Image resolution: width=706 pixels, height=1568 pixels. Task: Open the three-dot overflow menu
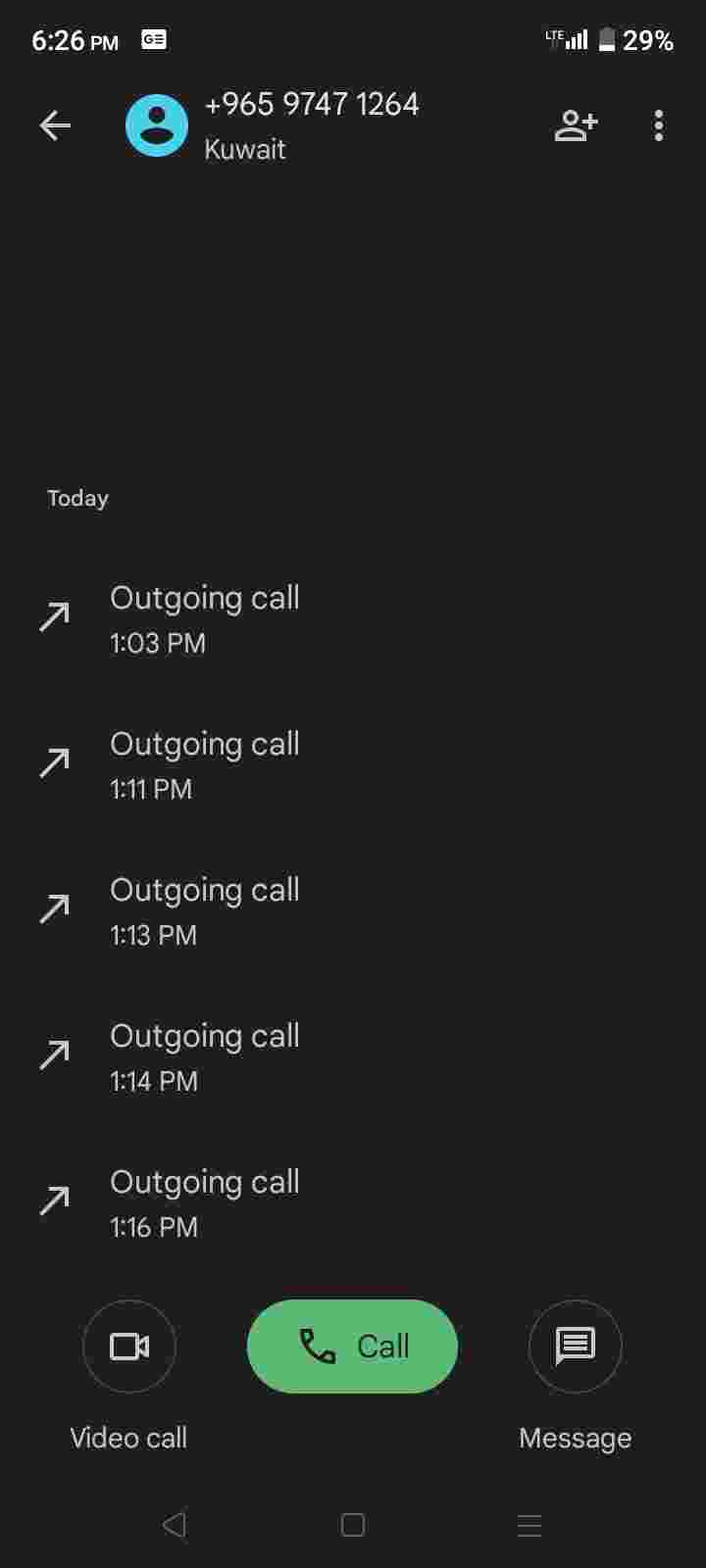[x=658, y=125]
